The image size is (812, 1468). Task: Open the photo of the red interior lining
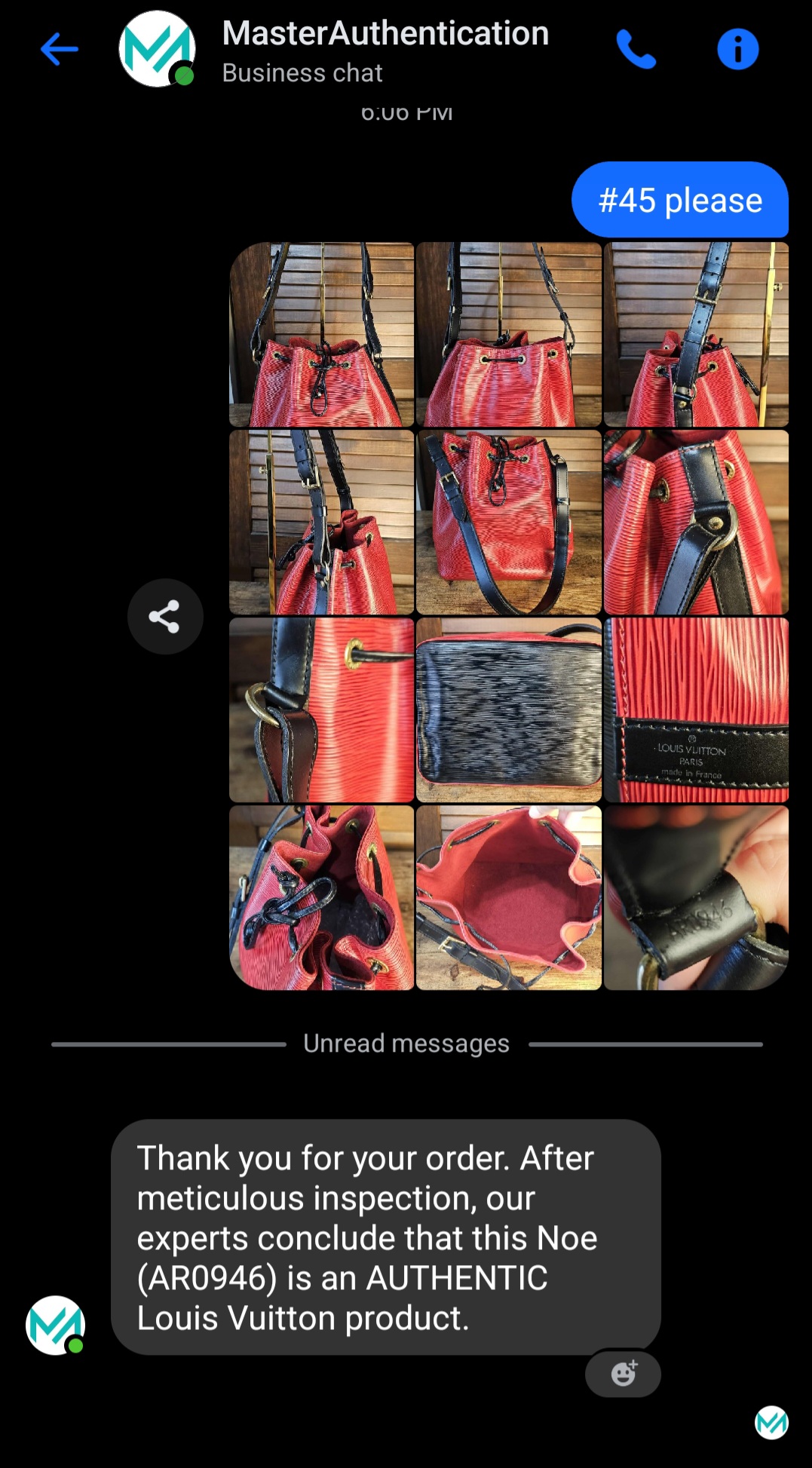[509, 897]
